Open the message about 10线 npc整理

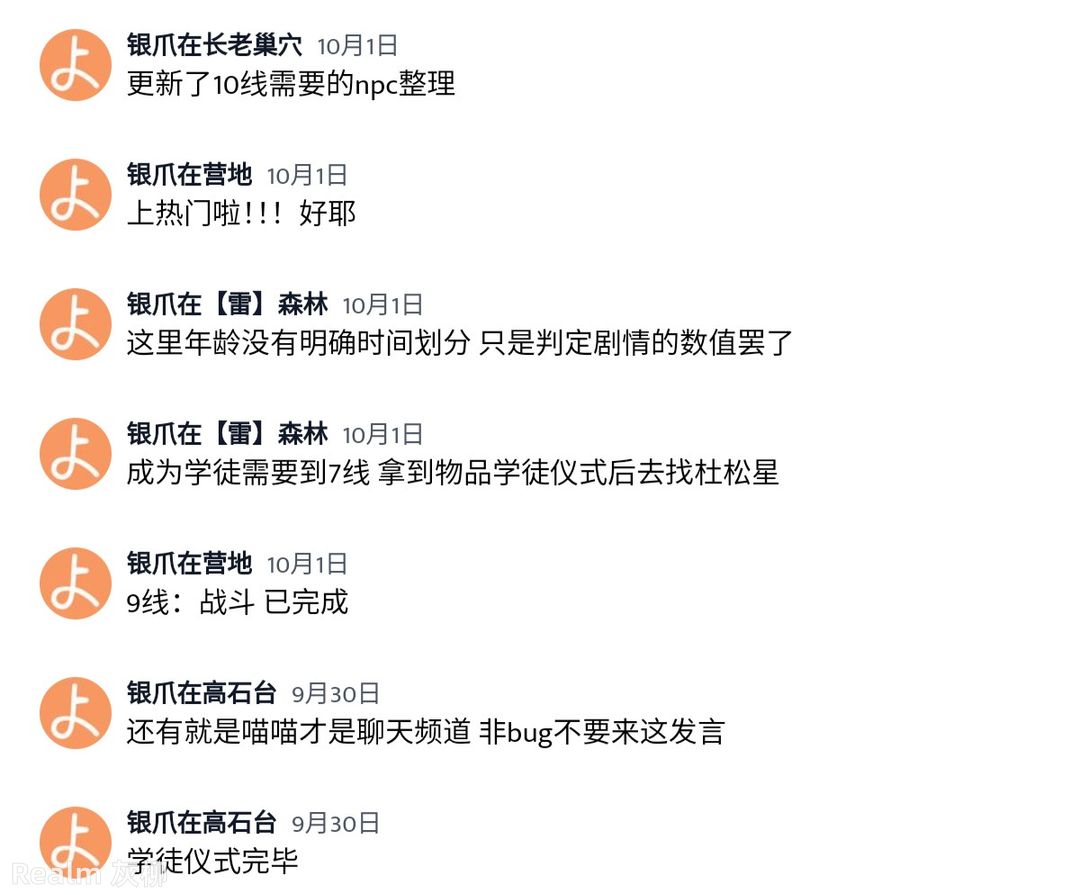[x=291, y=84]
